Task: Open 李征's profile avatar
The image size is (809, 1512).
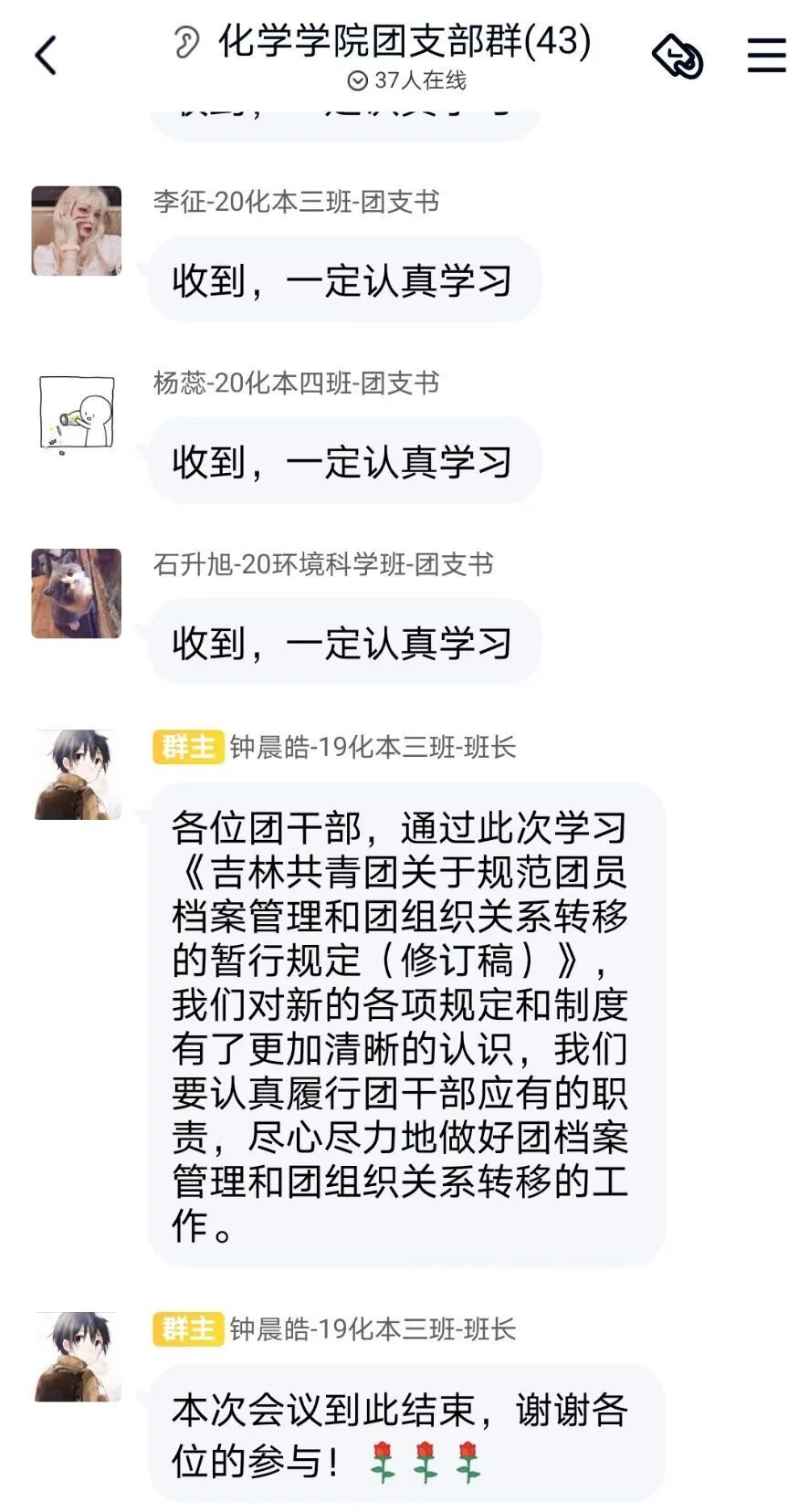Action: [77, 231]
